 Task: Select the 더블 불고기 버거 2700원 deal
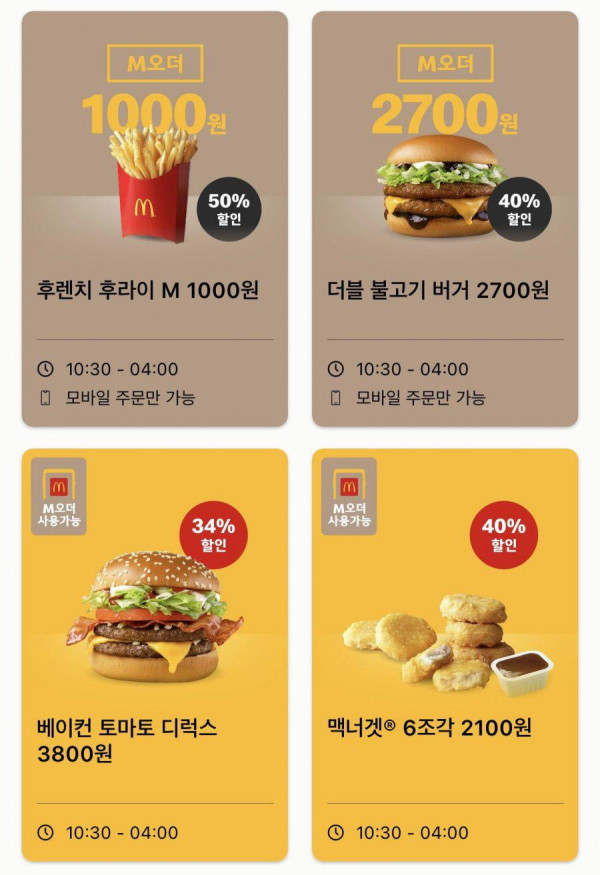click(445, 220)
